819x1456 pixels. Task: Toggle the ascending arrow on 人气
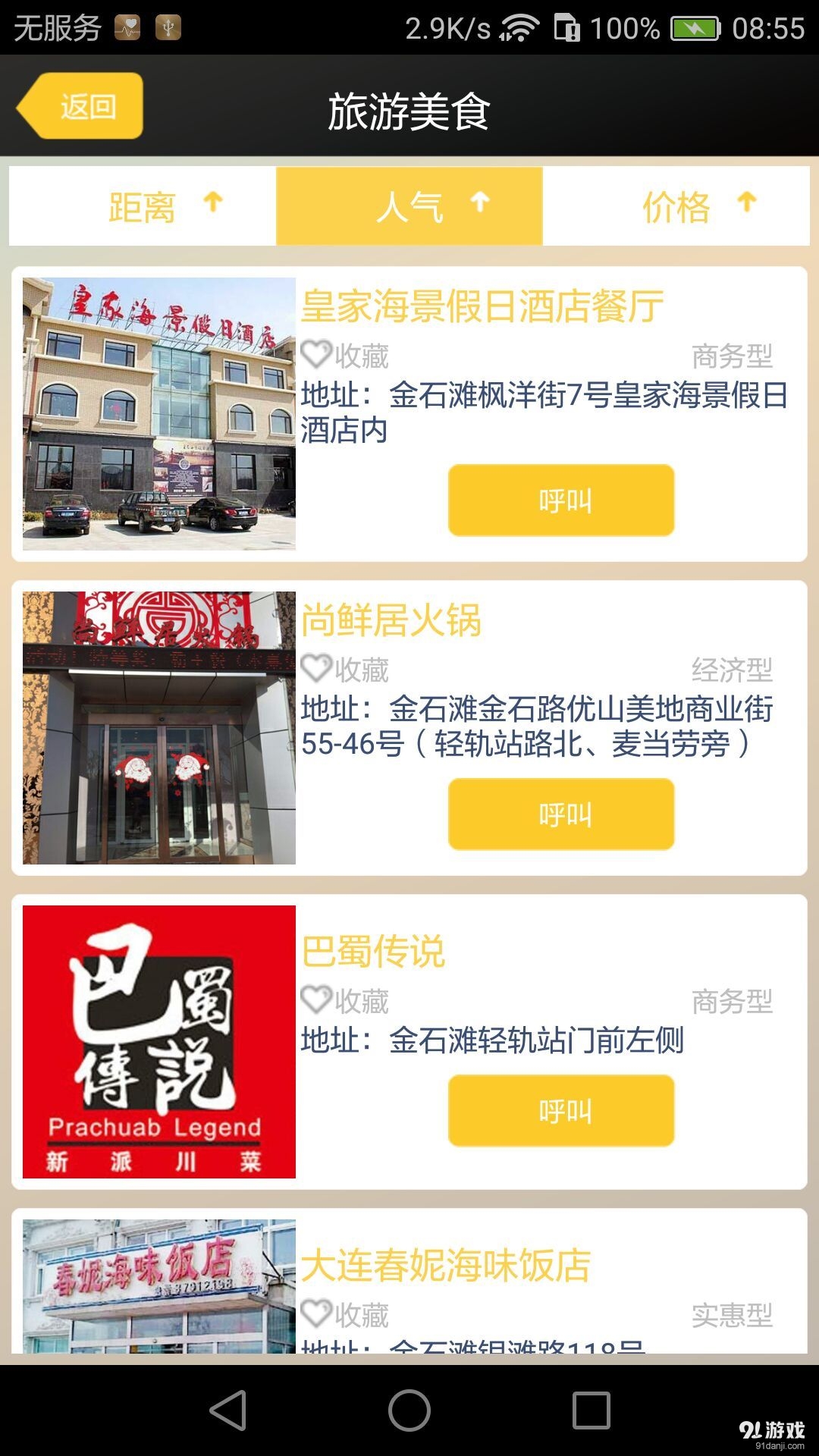(x=479, y=199)
